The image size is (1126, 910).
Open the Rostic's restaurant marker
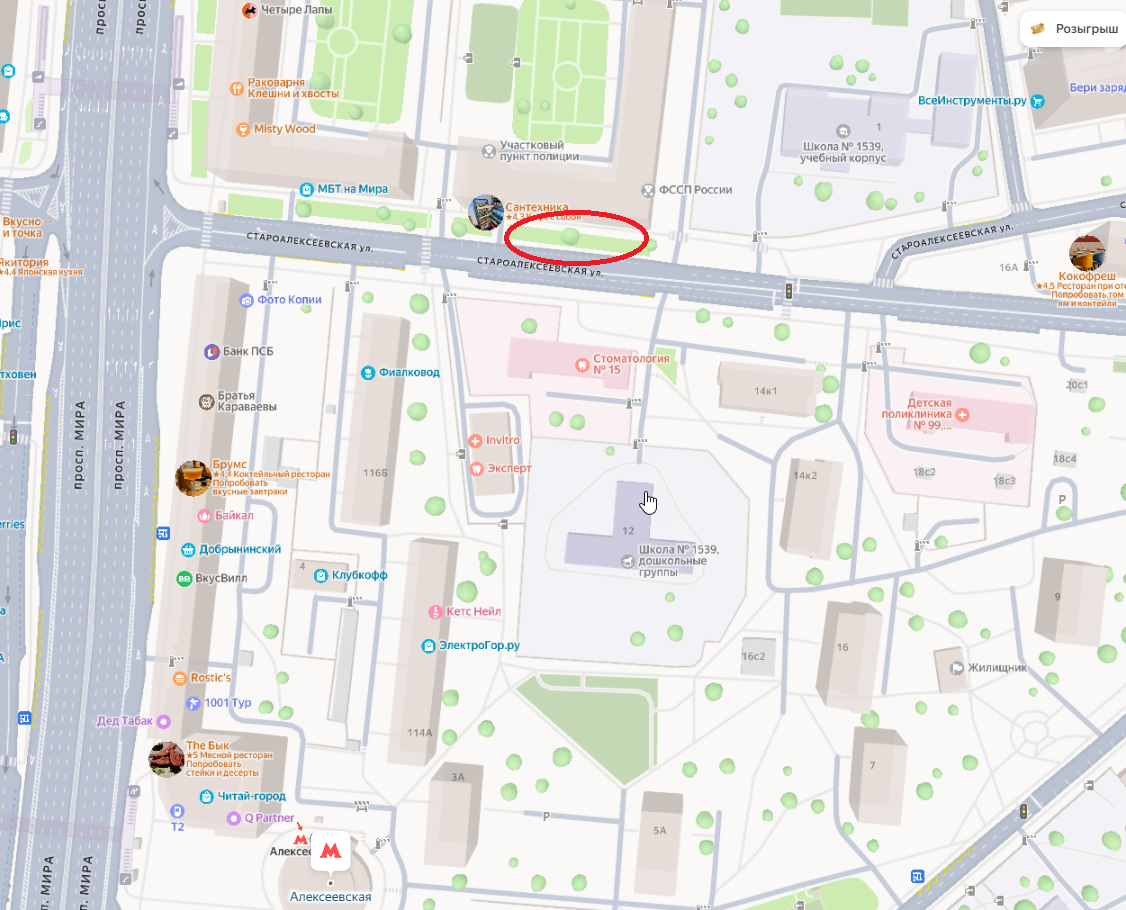(181, 678)
